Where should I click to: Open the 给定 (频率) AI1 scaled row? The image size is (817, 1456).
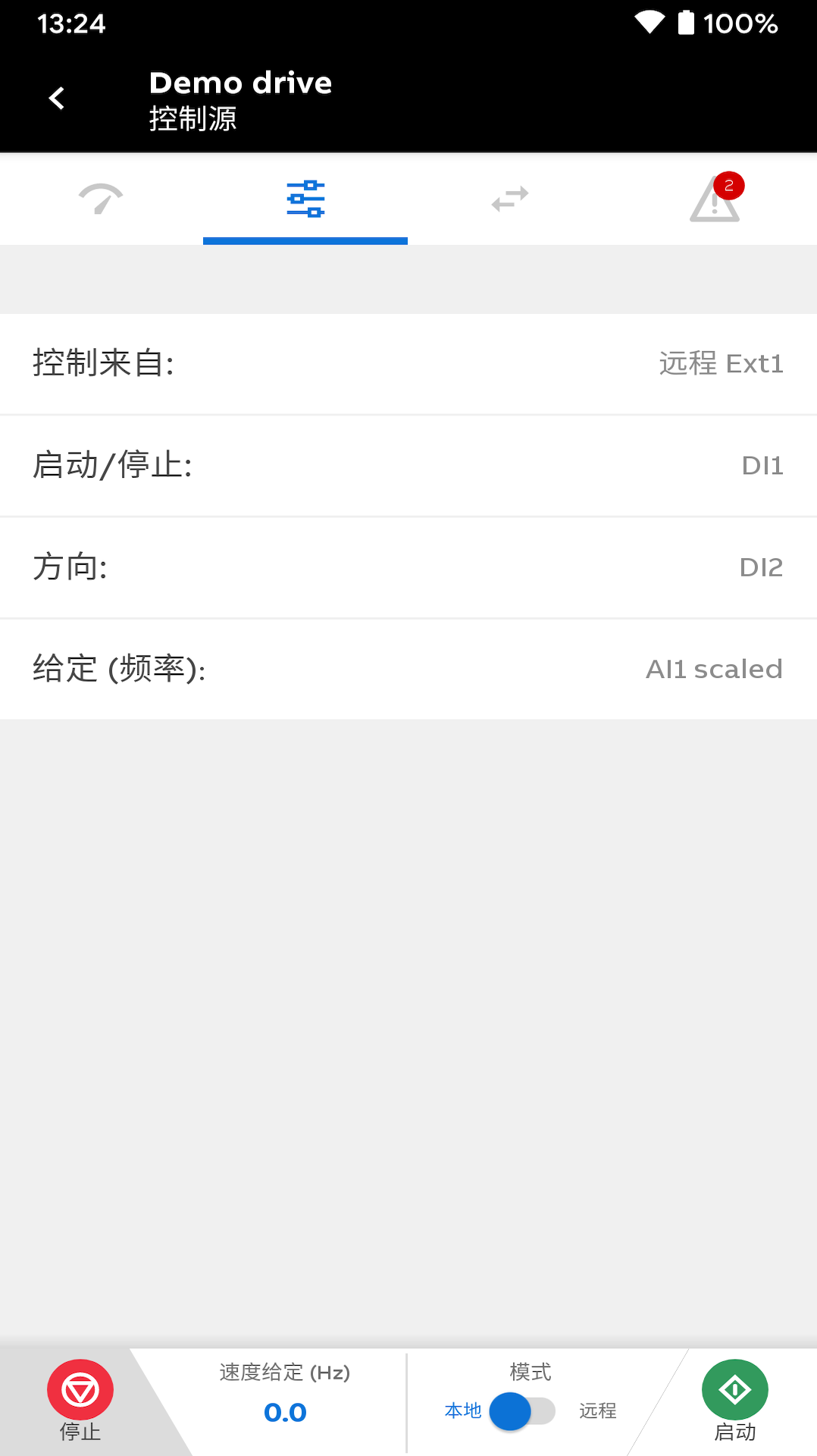[x=409, y=669]
